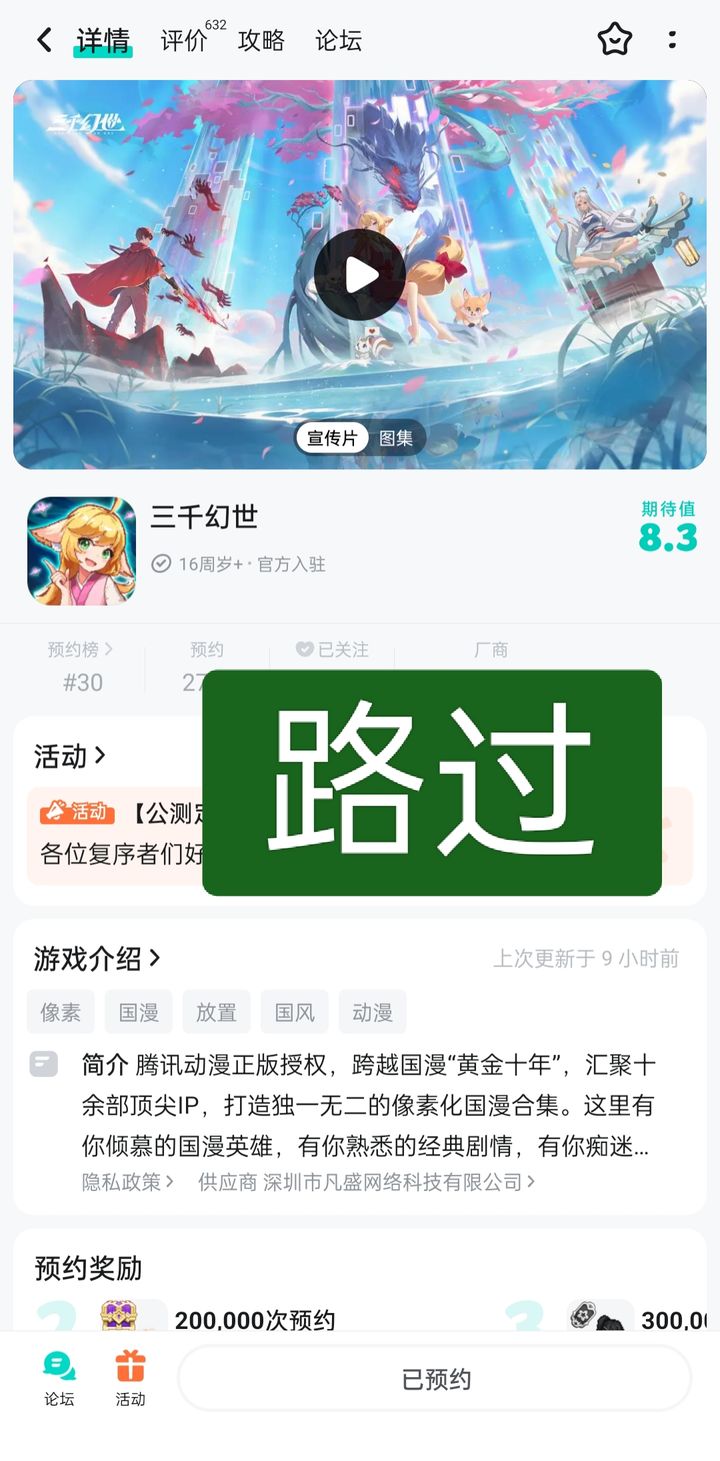This screenshot has height=1461, width=720.
Task: Keep 宣传片 selected in media switcher
Action: point(331,437)
